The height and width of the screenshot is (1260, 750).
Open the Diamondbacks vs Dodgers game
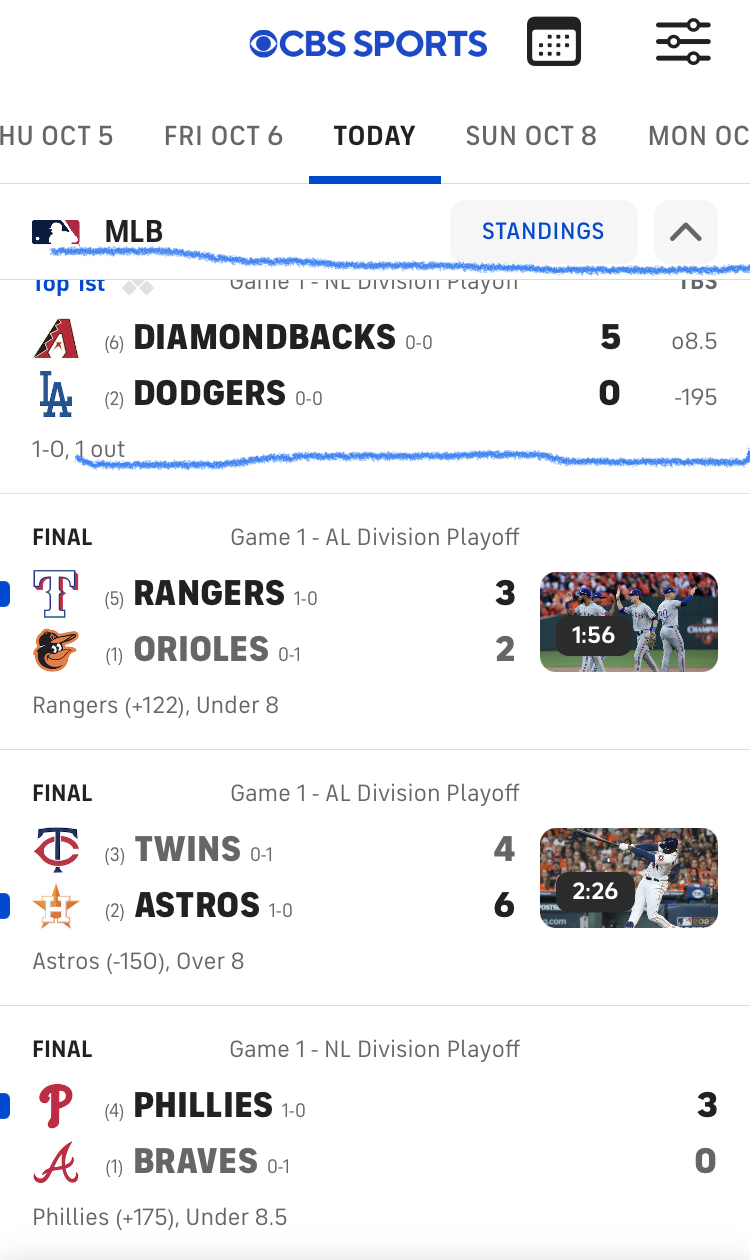tap(375, 379)
